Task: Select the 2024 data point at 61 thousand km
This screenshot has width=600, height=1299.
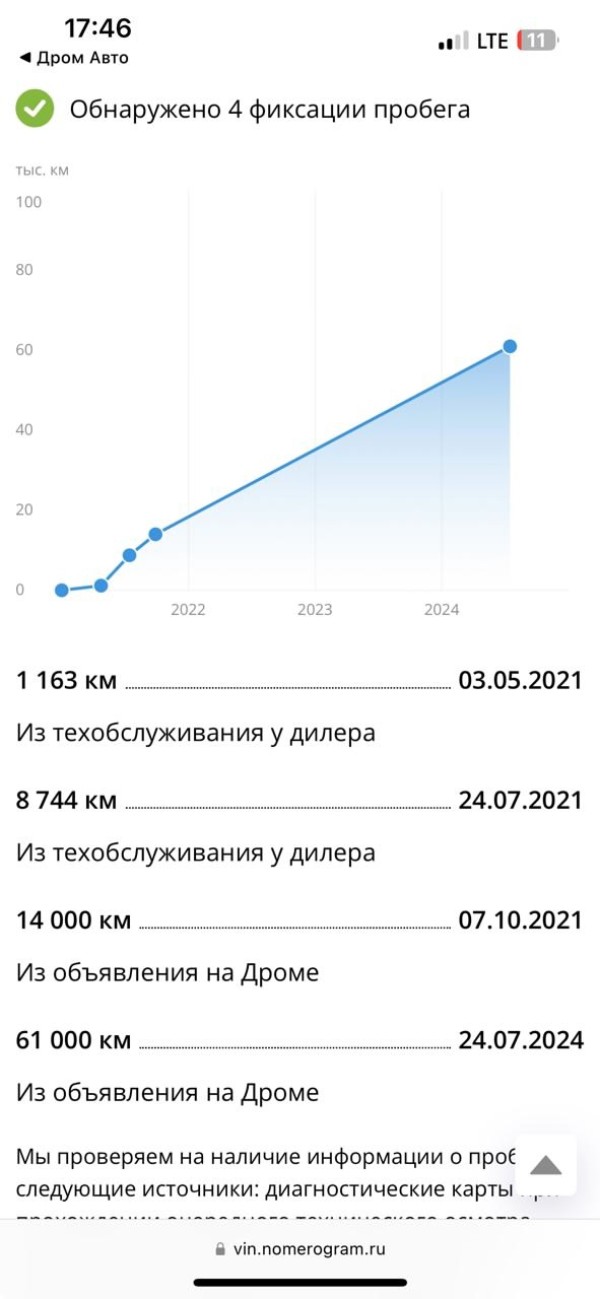Action: click(510, 346)
